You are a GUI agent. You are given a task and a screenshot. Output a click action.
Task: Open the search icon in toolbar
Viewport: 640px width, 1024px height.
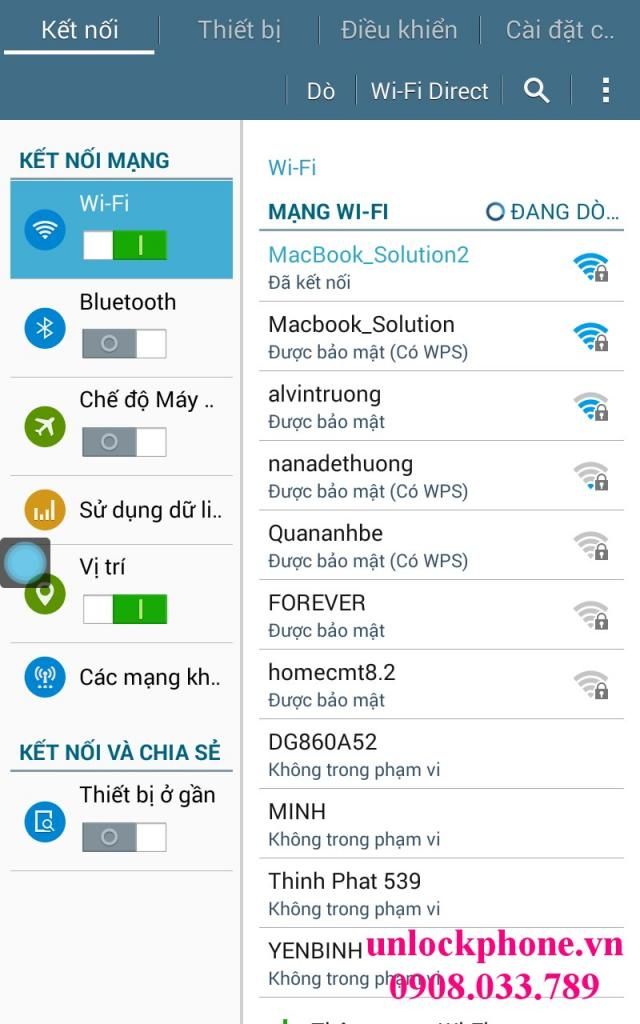point(537,91)
